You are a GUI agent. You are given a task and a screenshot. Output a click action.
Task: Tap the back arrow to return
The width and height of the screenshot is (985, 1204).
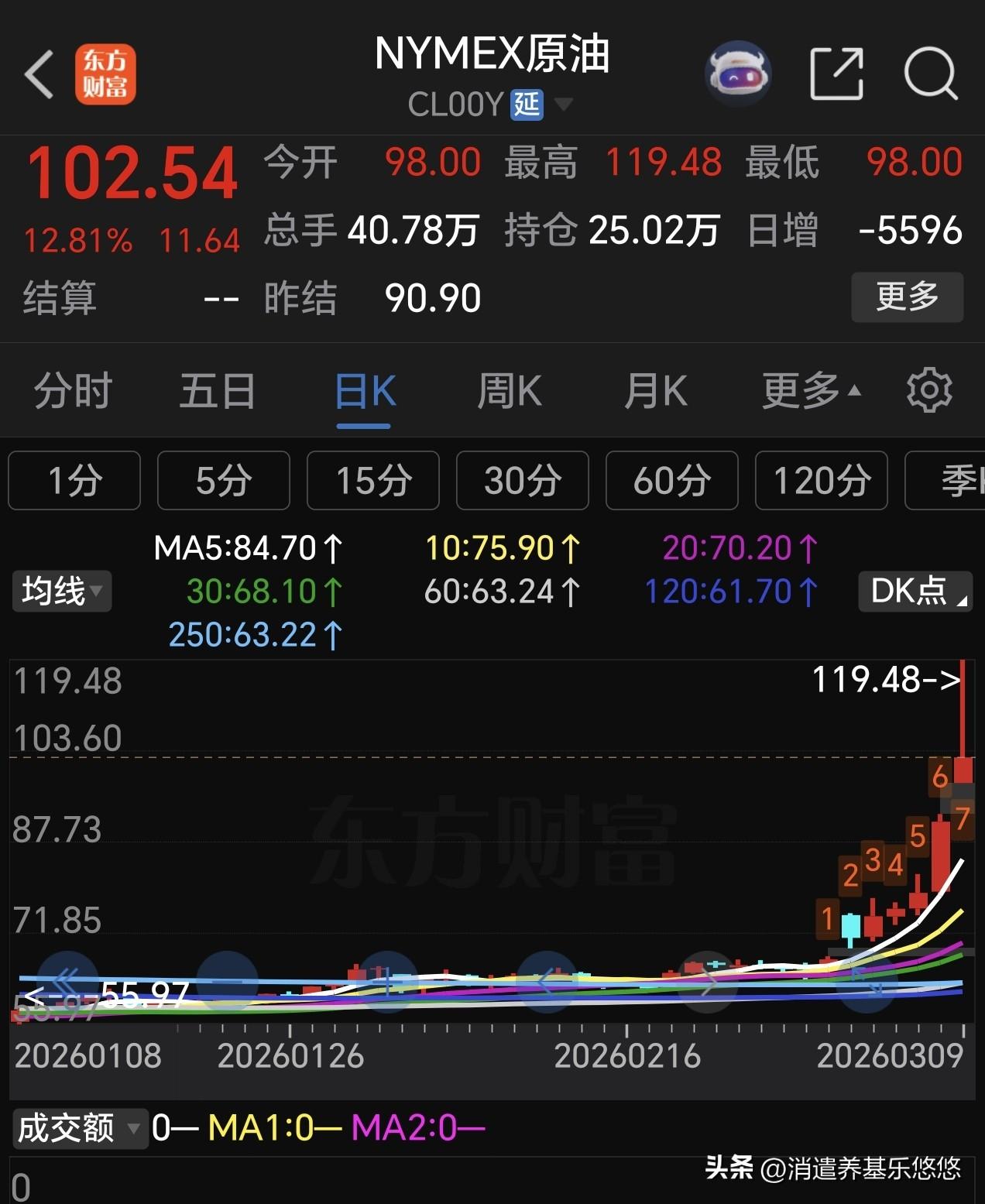click(x=40, y=74)
